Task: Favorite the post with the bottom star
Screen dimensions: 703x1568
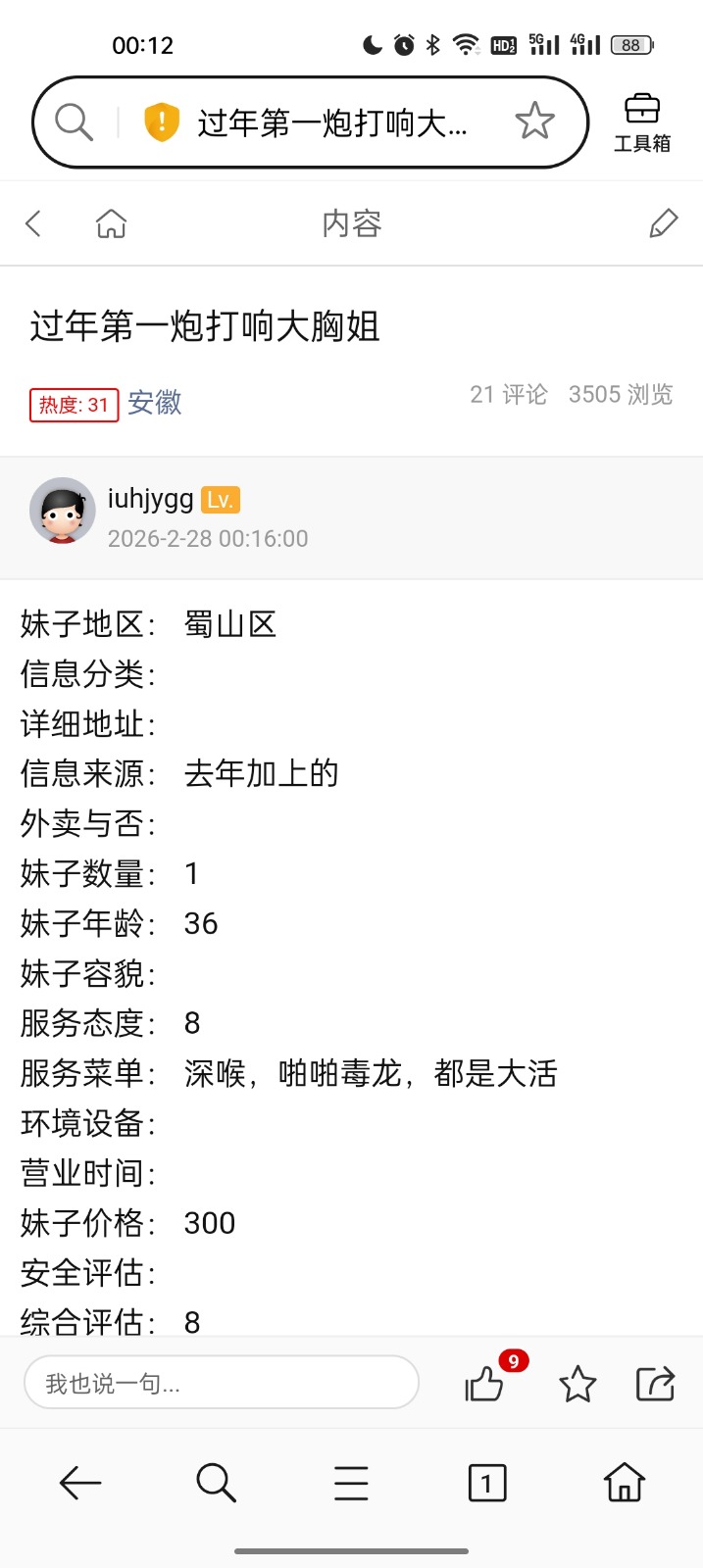Action: [577, 1384]
